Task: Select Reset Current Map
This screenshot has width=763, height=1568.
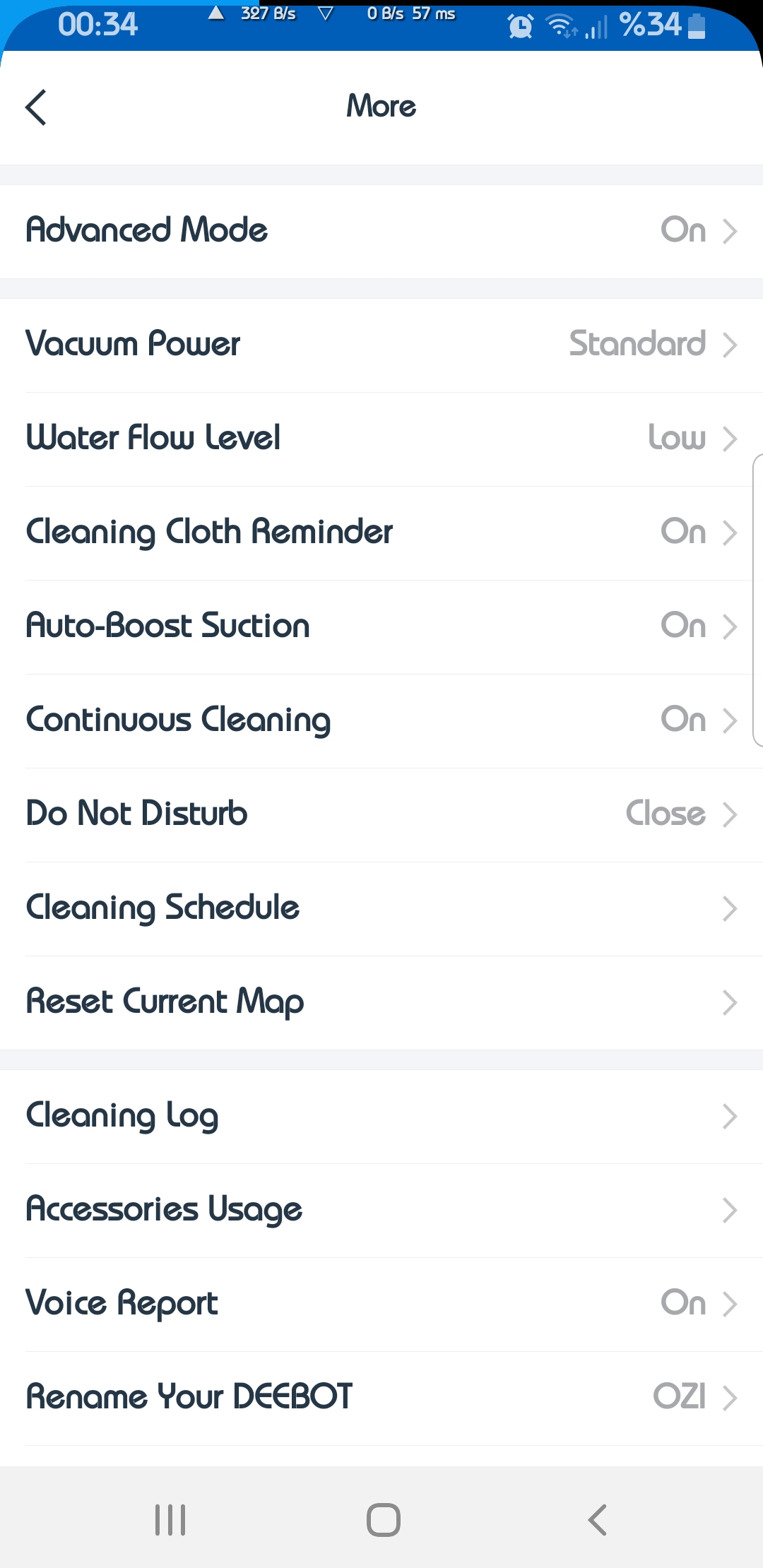Action: 381,1002
